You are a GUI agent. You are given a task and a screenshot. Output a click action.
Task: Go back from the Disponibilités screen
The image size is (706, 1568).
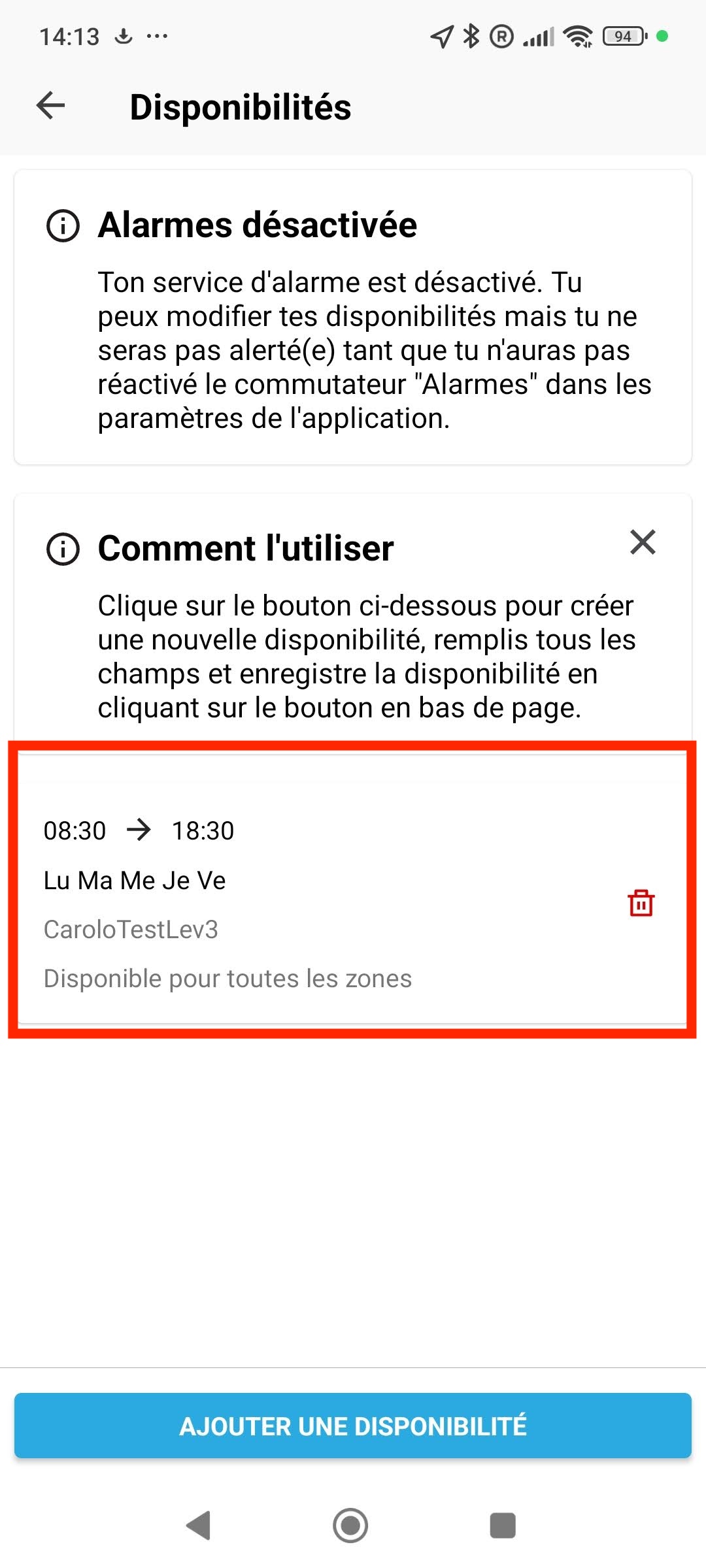(51, 106)
